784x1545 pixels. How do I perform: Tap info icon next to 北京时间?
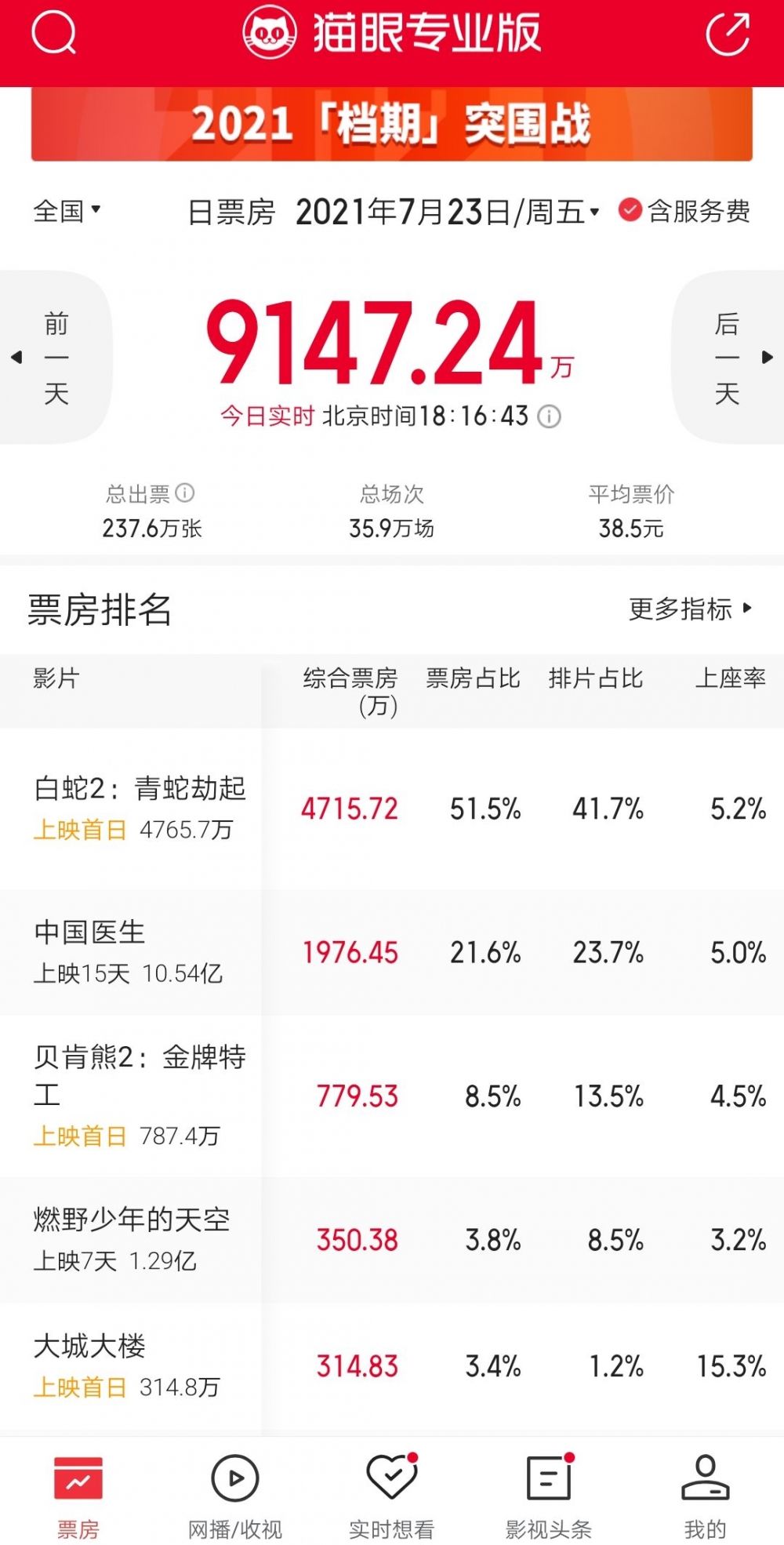549,416
